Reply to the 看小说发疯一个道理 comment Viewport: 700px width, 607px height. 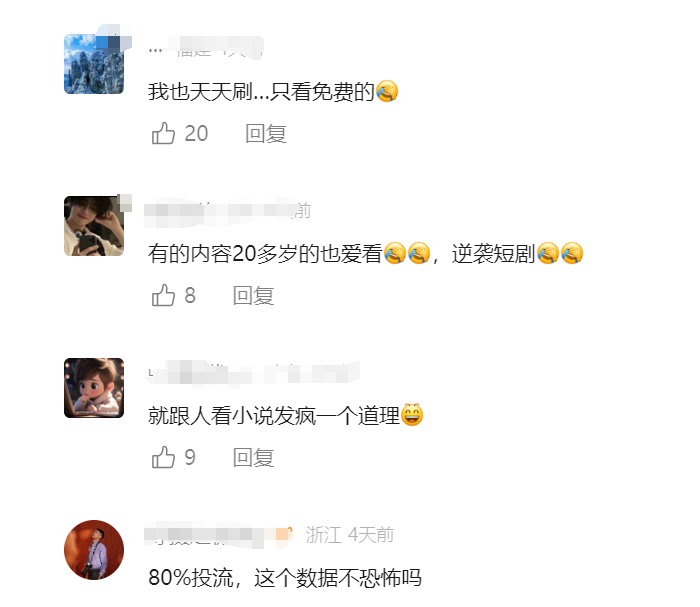click(253, 458)
